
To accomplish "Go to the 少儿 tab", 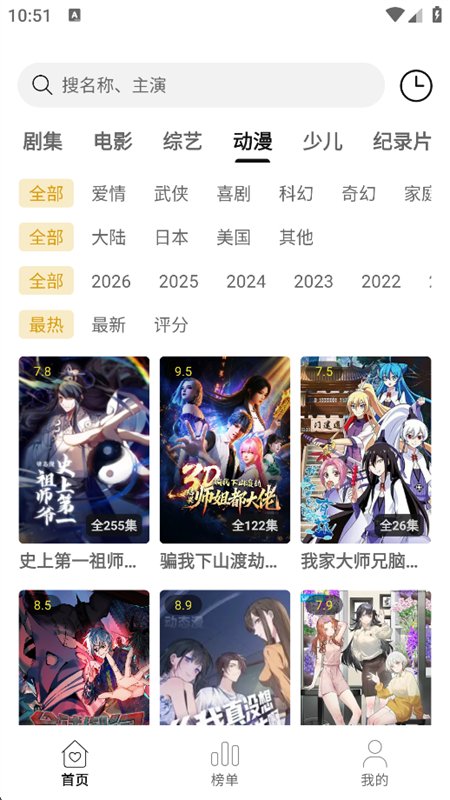I will pyautogui.click(x=322, y=141).
